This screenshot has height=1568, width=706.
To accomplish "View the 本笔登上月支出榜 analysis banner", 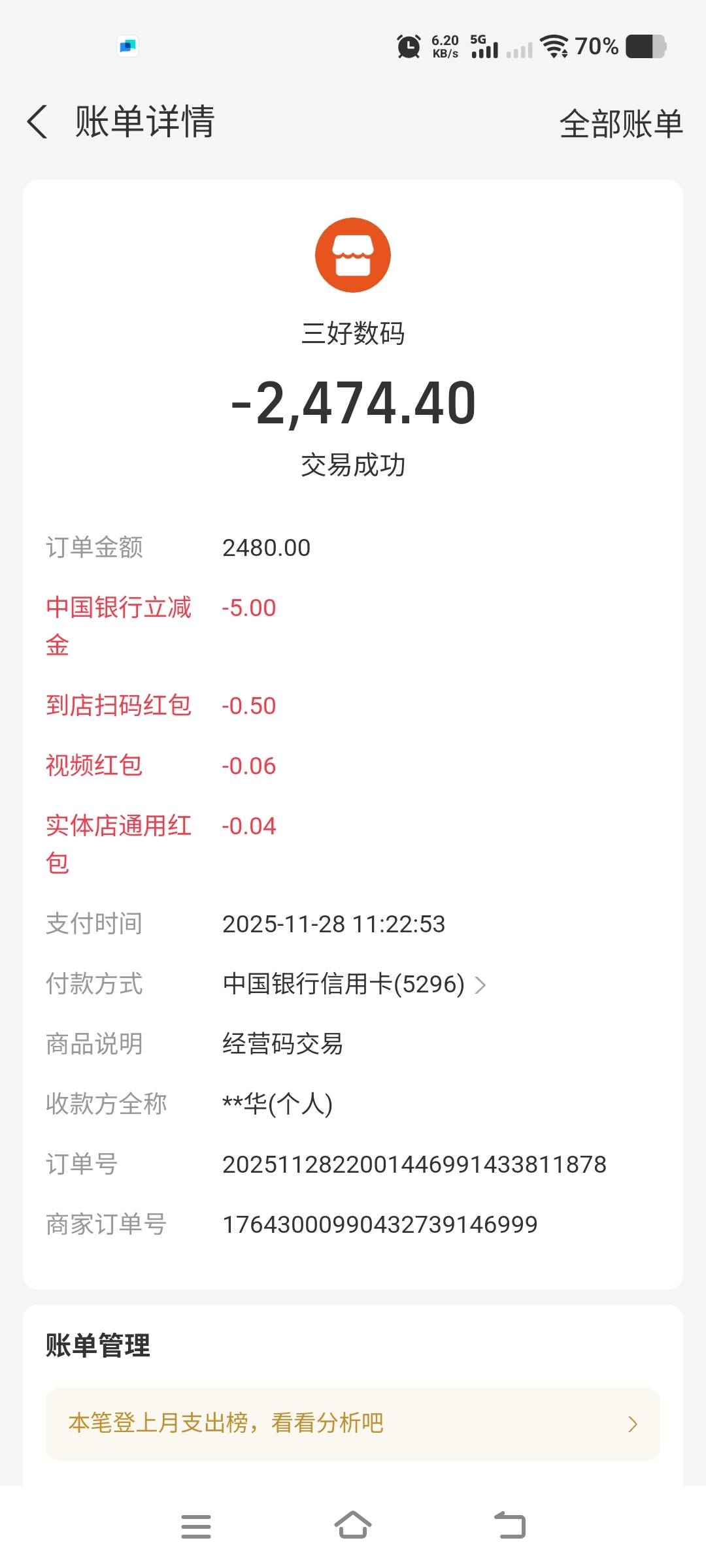I will pos(353,1424).
